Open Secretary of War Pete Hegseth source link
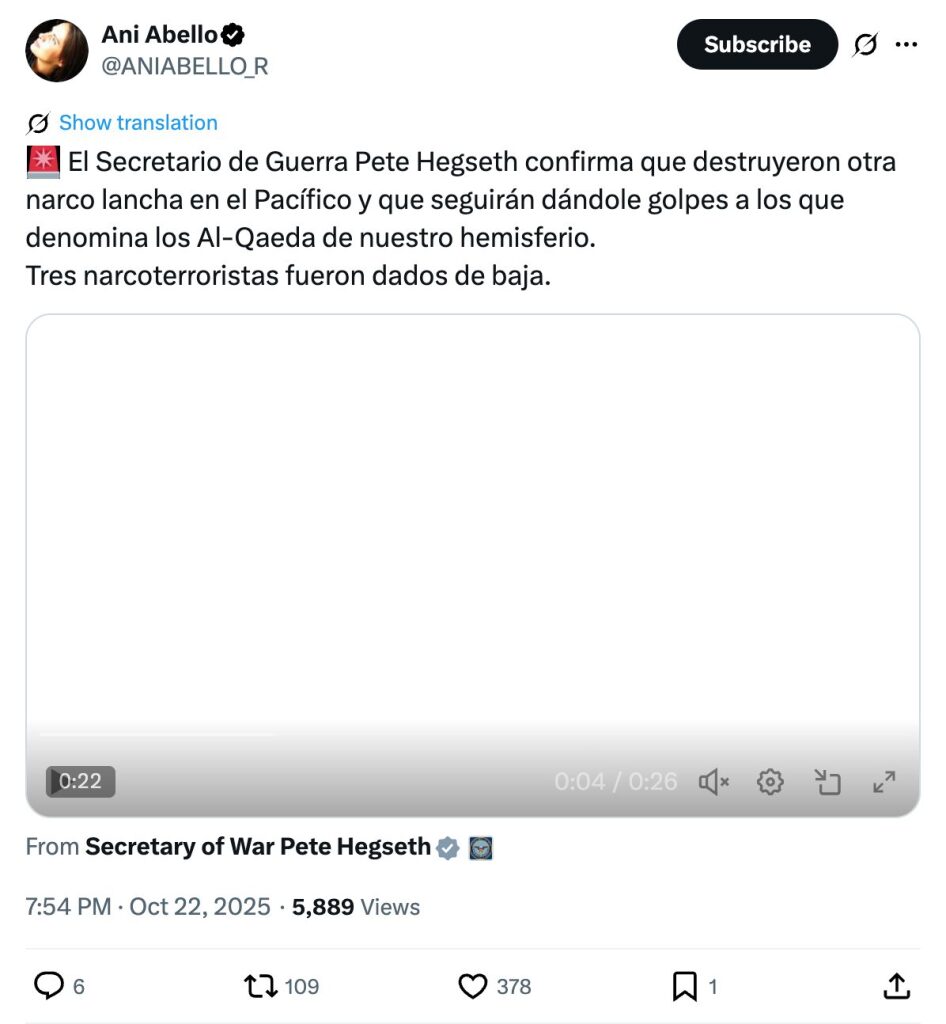Screen dimensions: 946x1024 tap(257, 847)
